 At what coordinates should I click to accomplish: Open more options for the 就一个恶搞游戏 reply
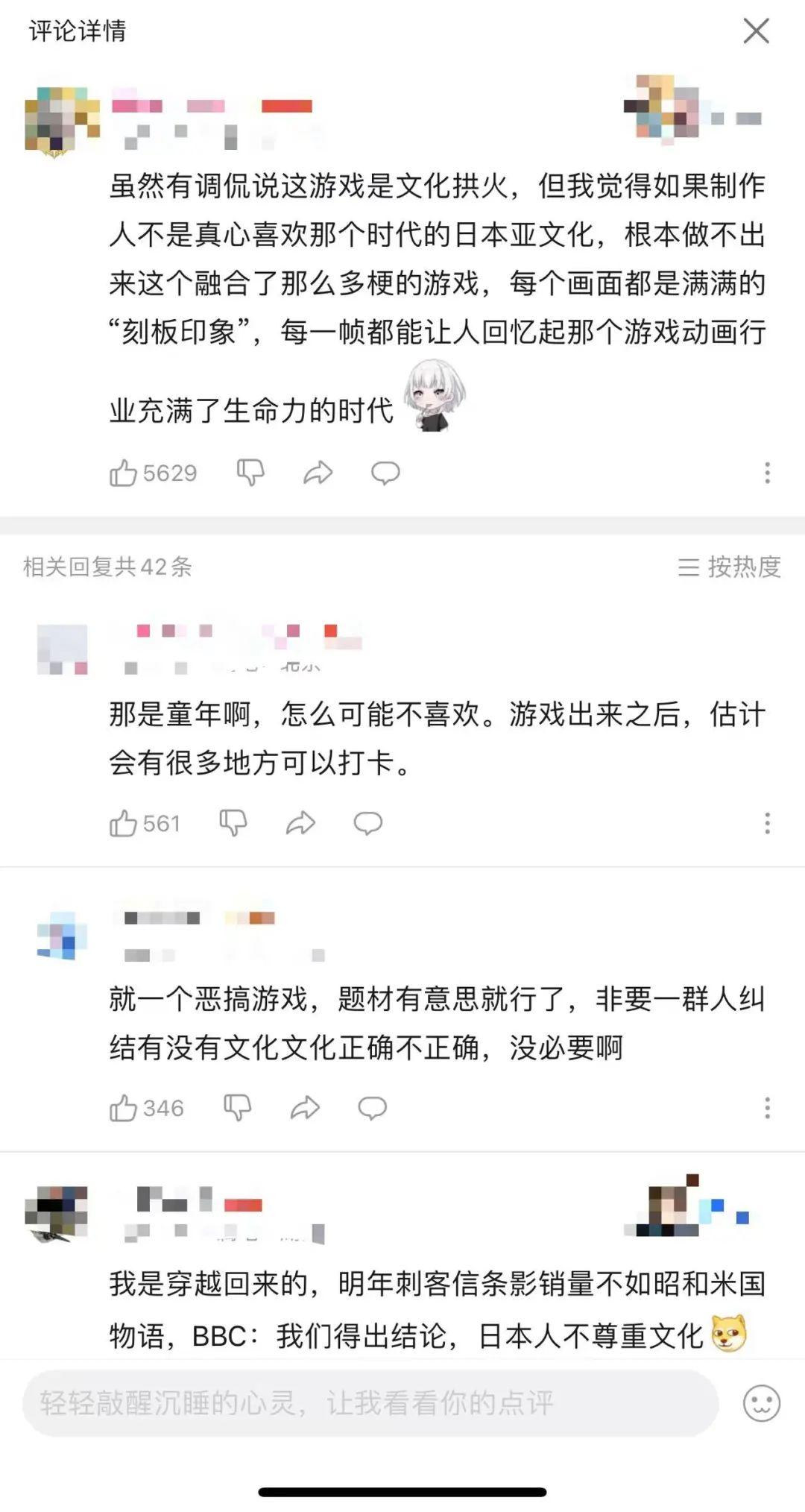(767, 1108)
